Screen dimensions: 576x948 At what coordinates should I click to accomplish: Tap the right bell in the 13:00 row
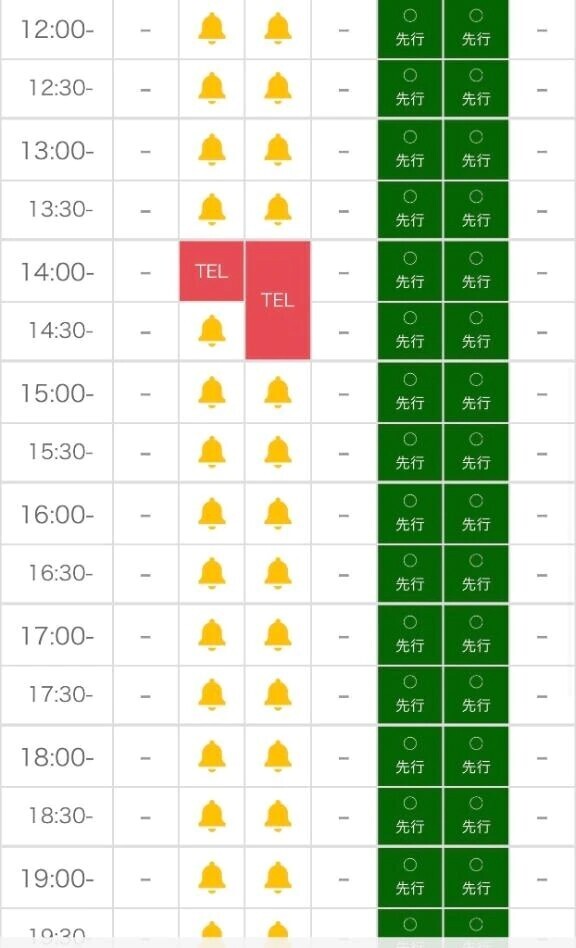[278, 149]
